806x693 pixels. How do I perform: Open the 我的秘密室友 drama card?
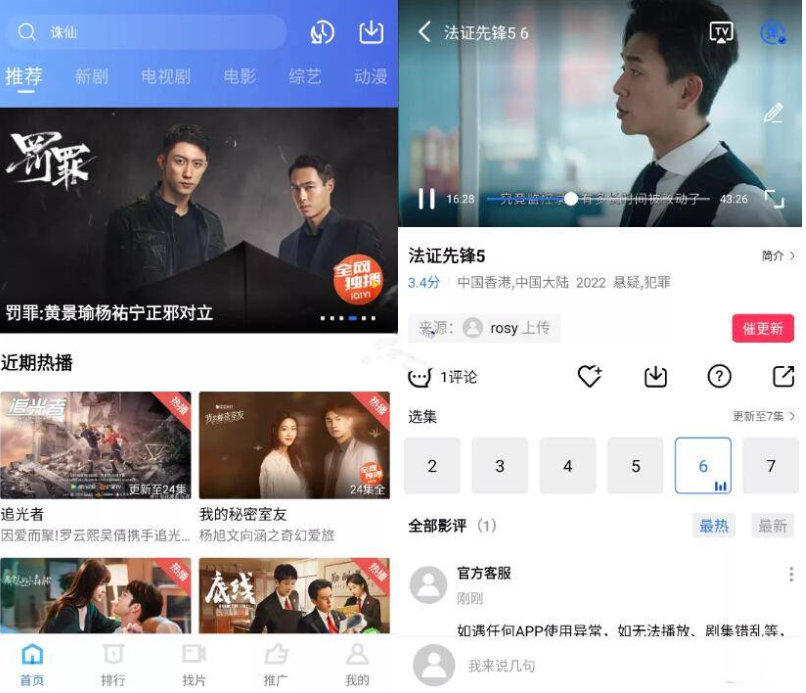click(x=294, y=446)
